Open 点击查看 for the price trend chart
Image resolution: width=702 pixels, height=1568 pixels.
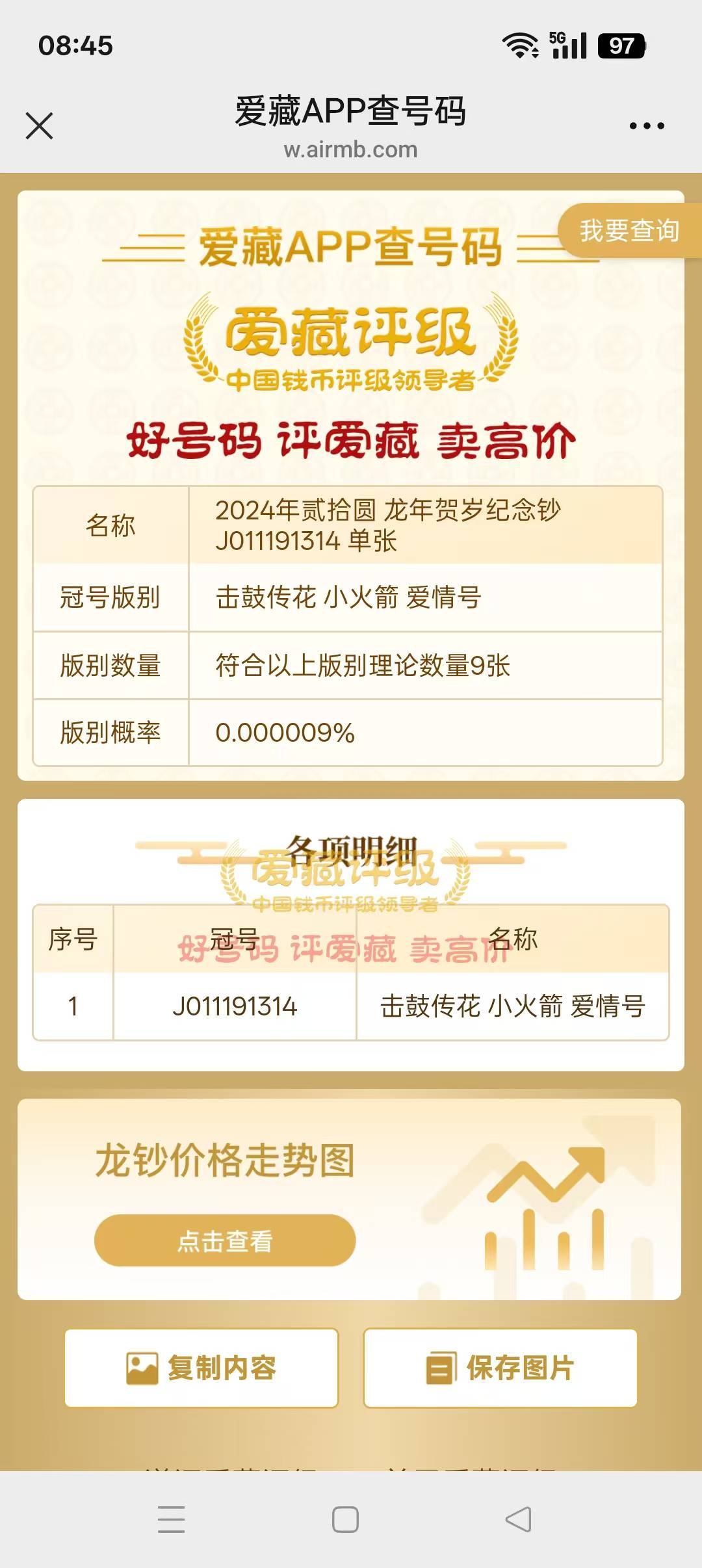pyautogui.click(x=225, y=1240)
